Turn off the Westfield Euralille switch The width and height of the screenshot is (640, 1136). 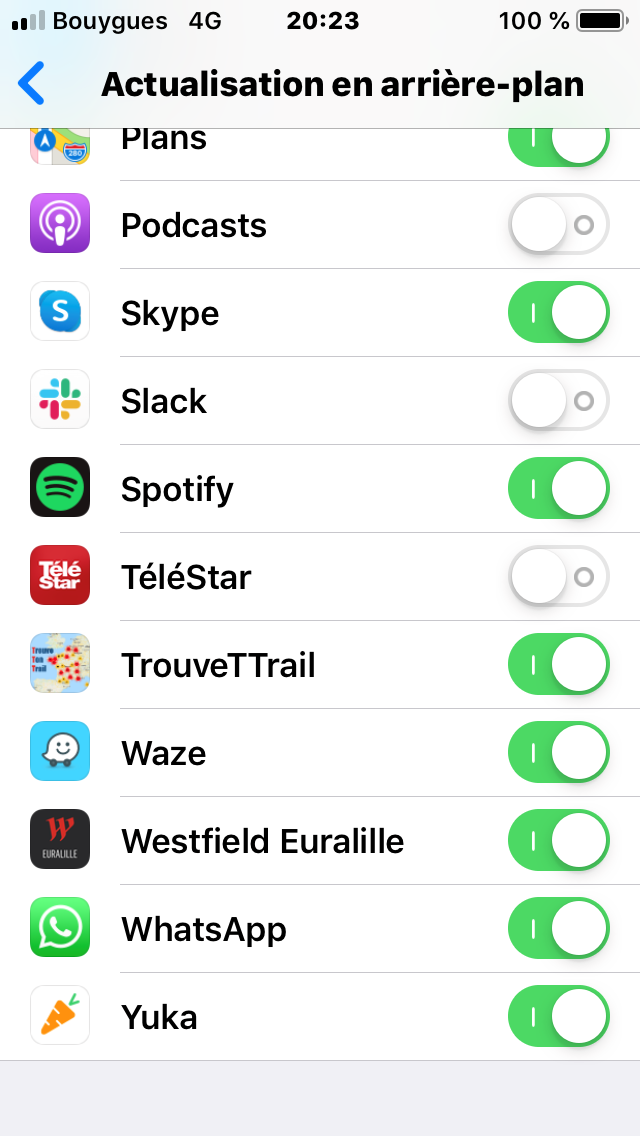click(558, 840)
